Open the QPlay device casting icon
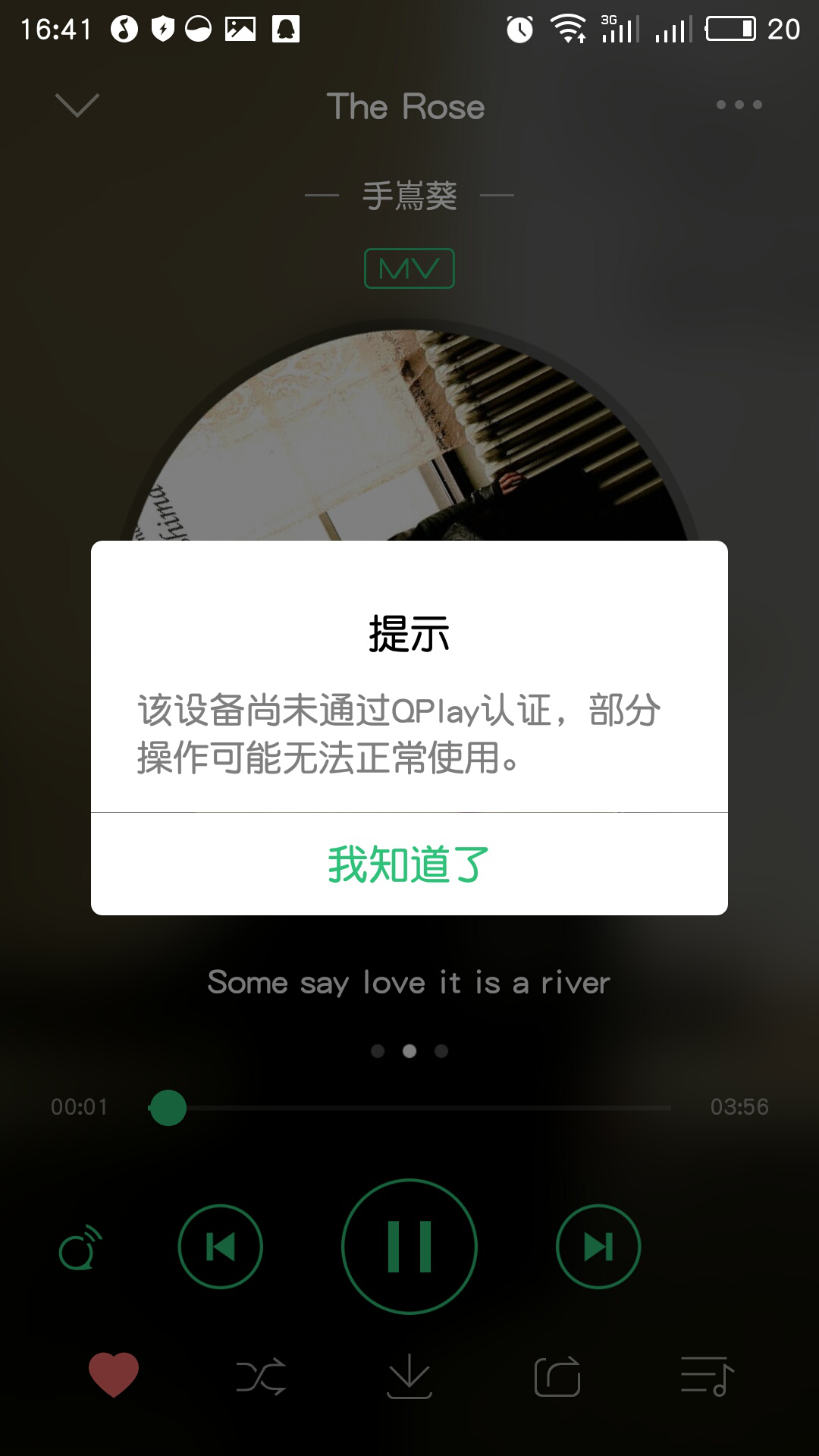This screenshot has height=1456, width=819. tap(80, 1248)
